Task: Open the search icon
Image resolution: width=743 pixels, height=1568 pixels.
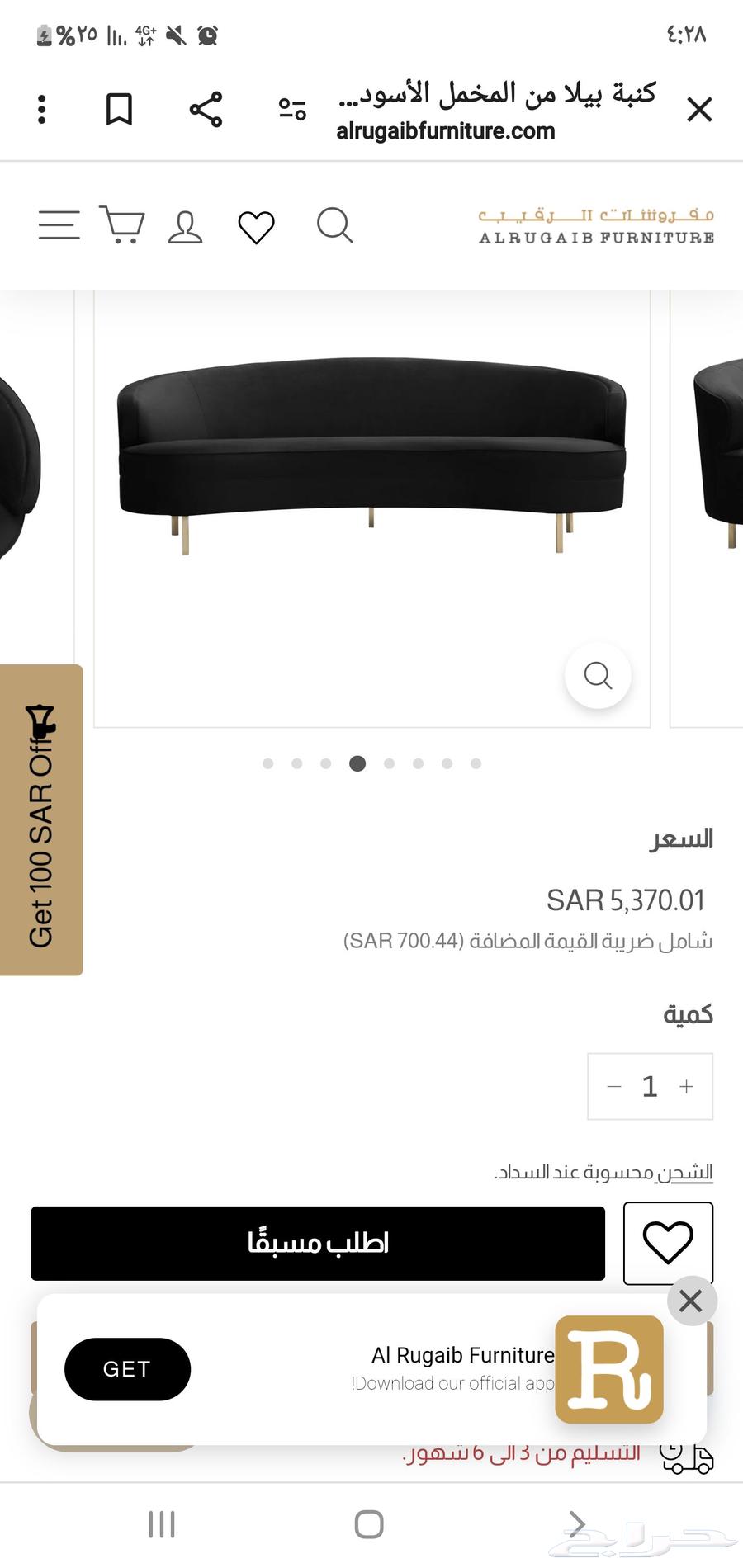Action: (x=334, y=225)
